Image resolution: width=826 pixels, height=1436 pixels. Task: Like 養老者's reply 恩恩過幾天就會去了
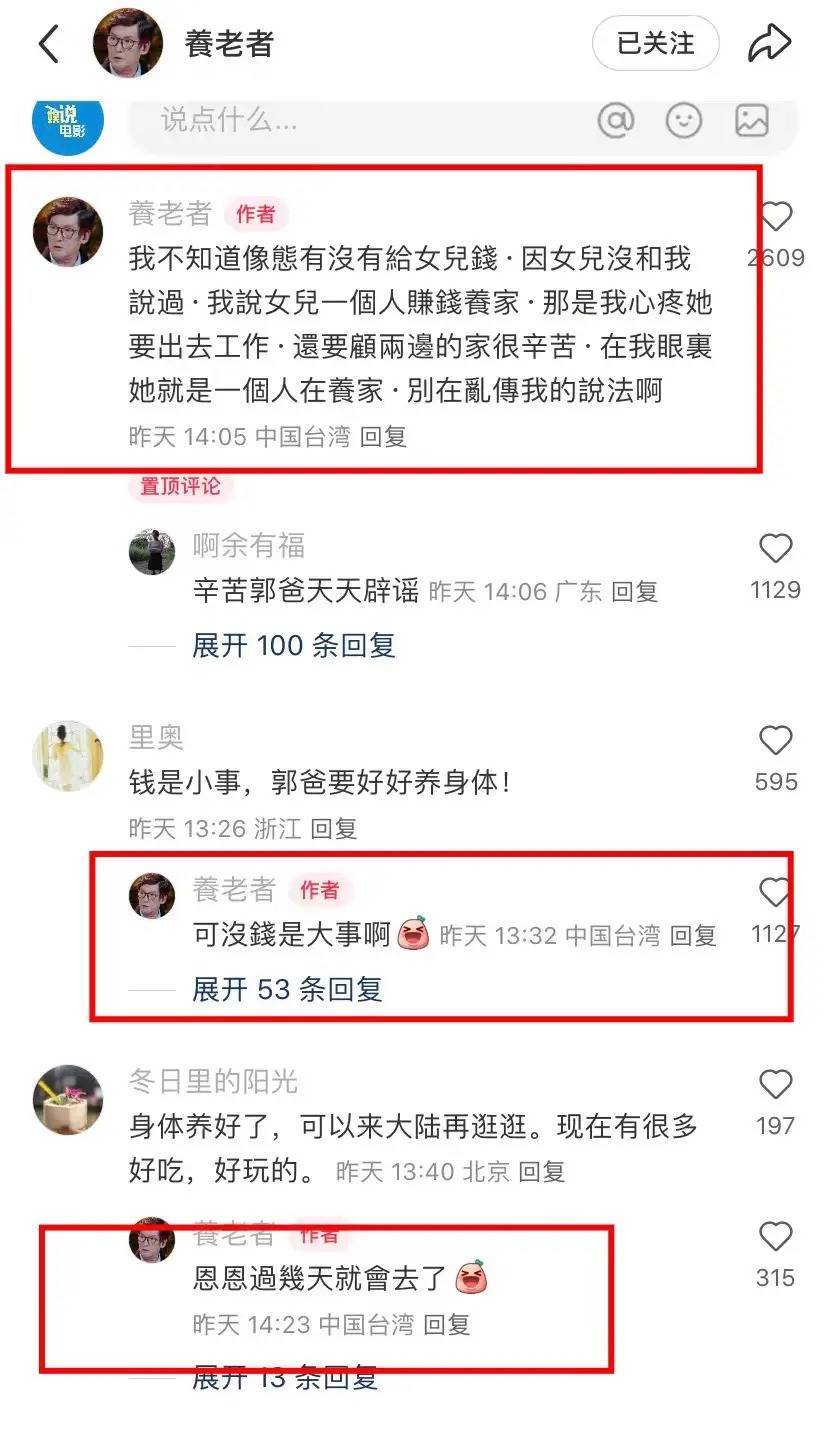775,1237
